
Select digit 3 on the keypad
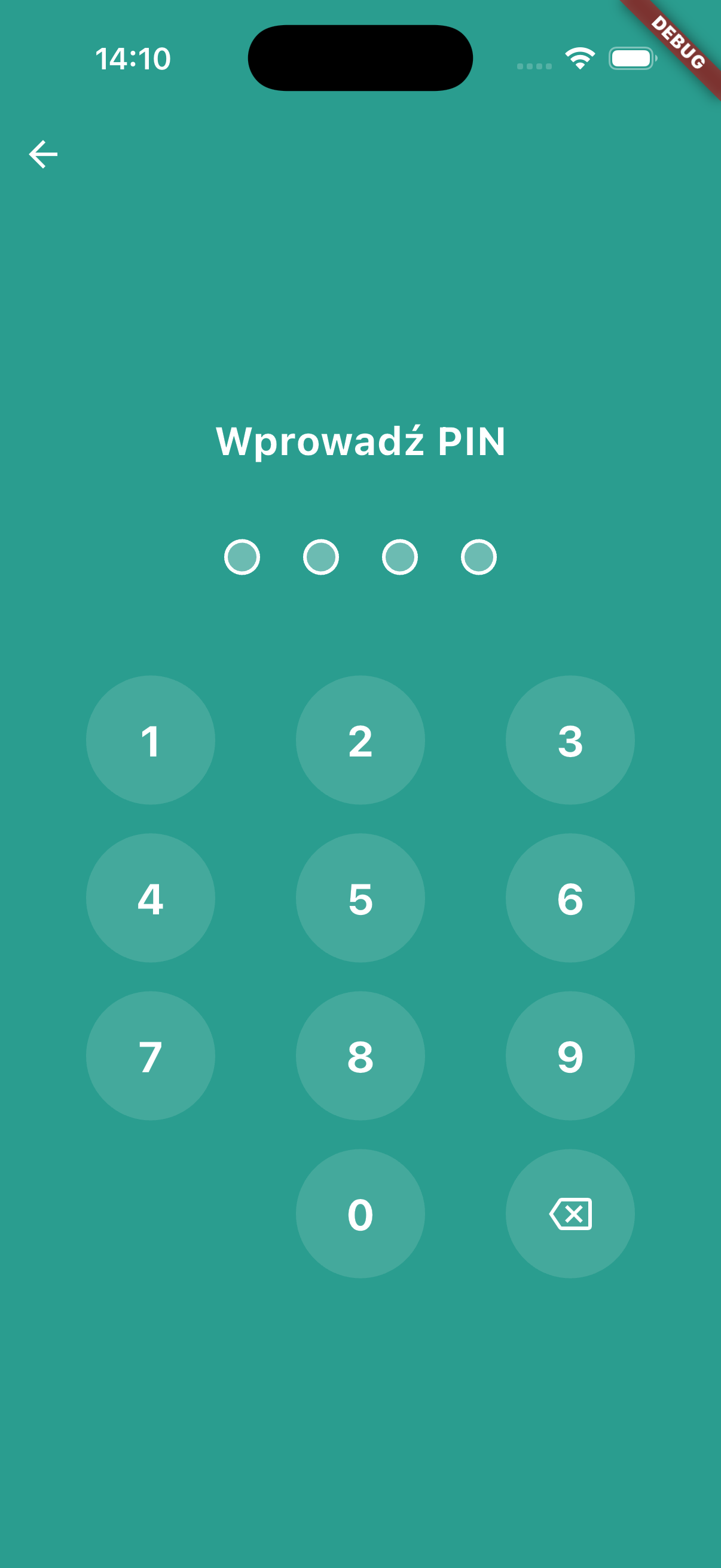(x=570, y=740)
